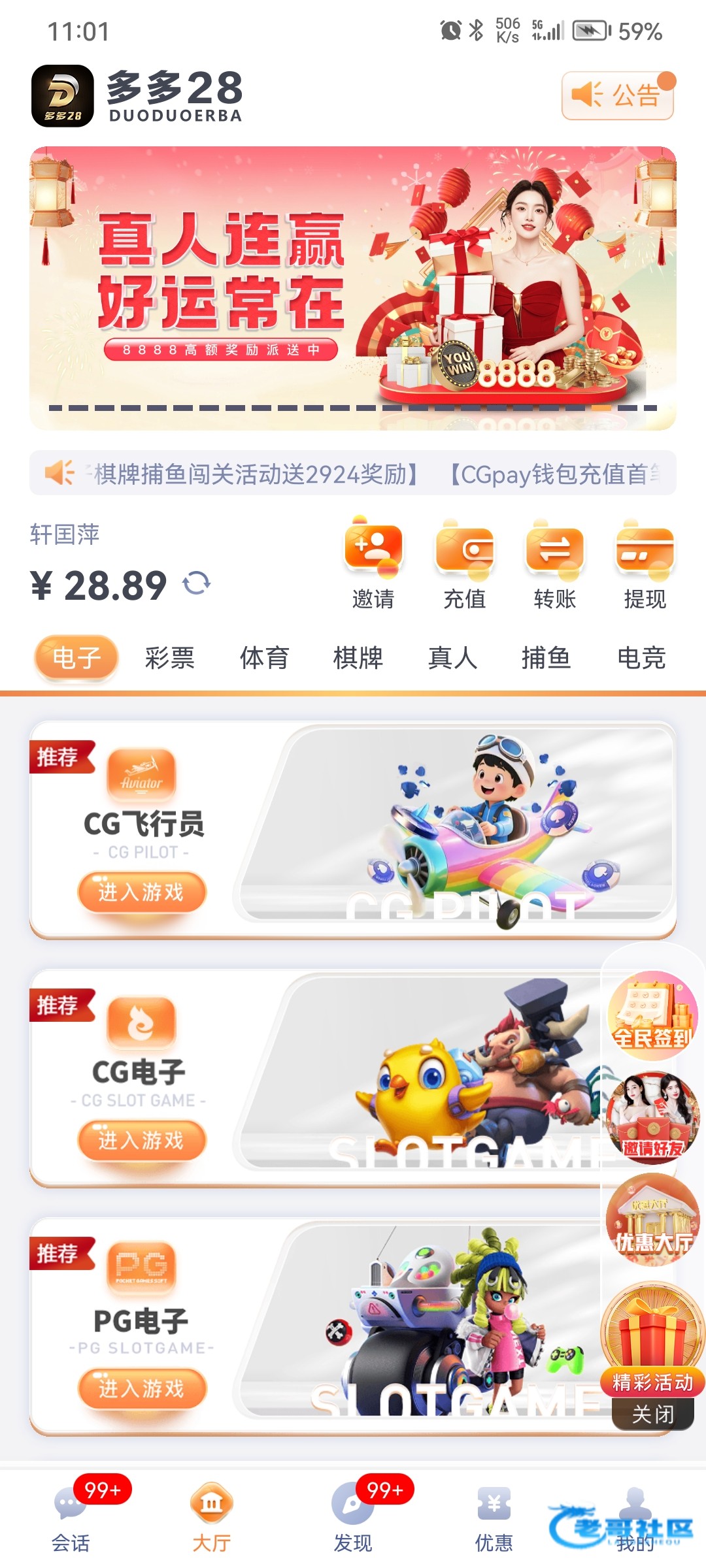Switch to the 彩票 category tab
Image resolution: width=706 pixels, height=1568 pixels.
pyautogui.click(x=170, y=658)
